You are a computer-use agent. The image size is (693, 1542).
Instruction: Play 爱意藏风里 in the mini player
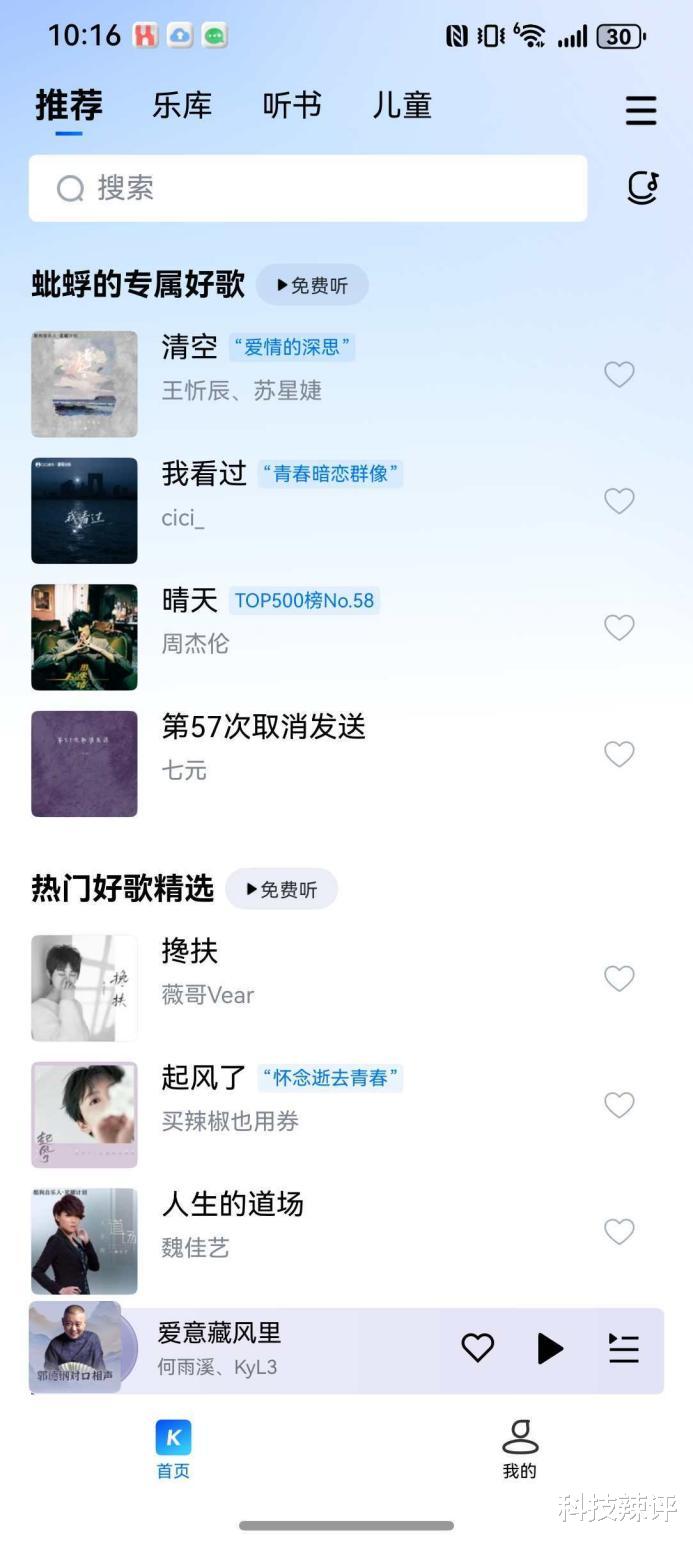(x=549, y=1348)
